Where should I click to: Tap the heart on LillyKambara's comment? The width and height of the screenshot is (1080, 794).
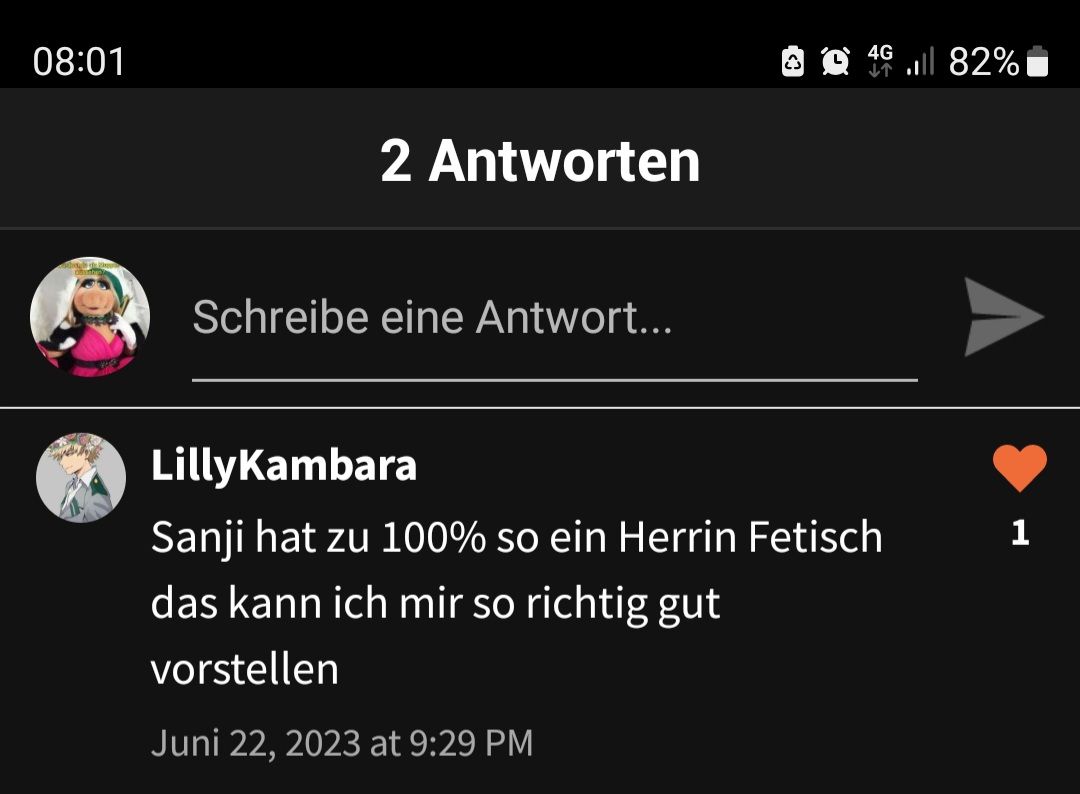pyautogui.click(x=1019, y=468)
